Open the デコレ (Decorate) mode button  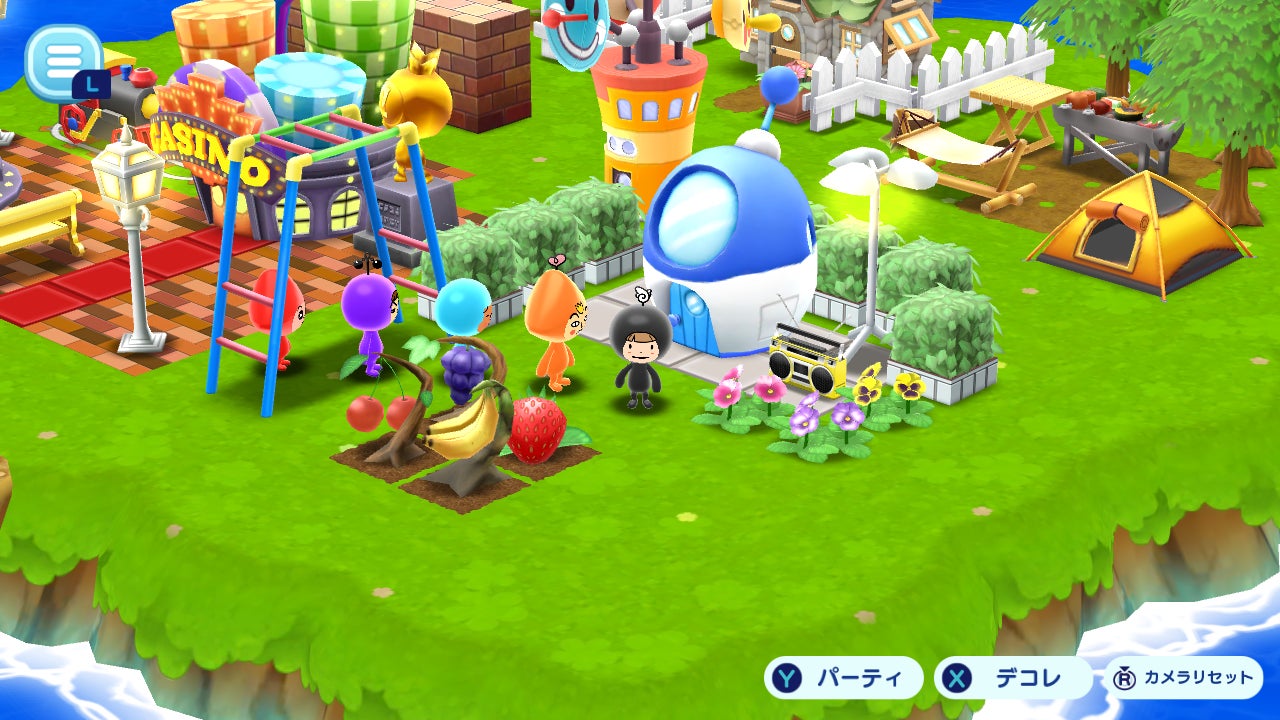pos(1013,678)
